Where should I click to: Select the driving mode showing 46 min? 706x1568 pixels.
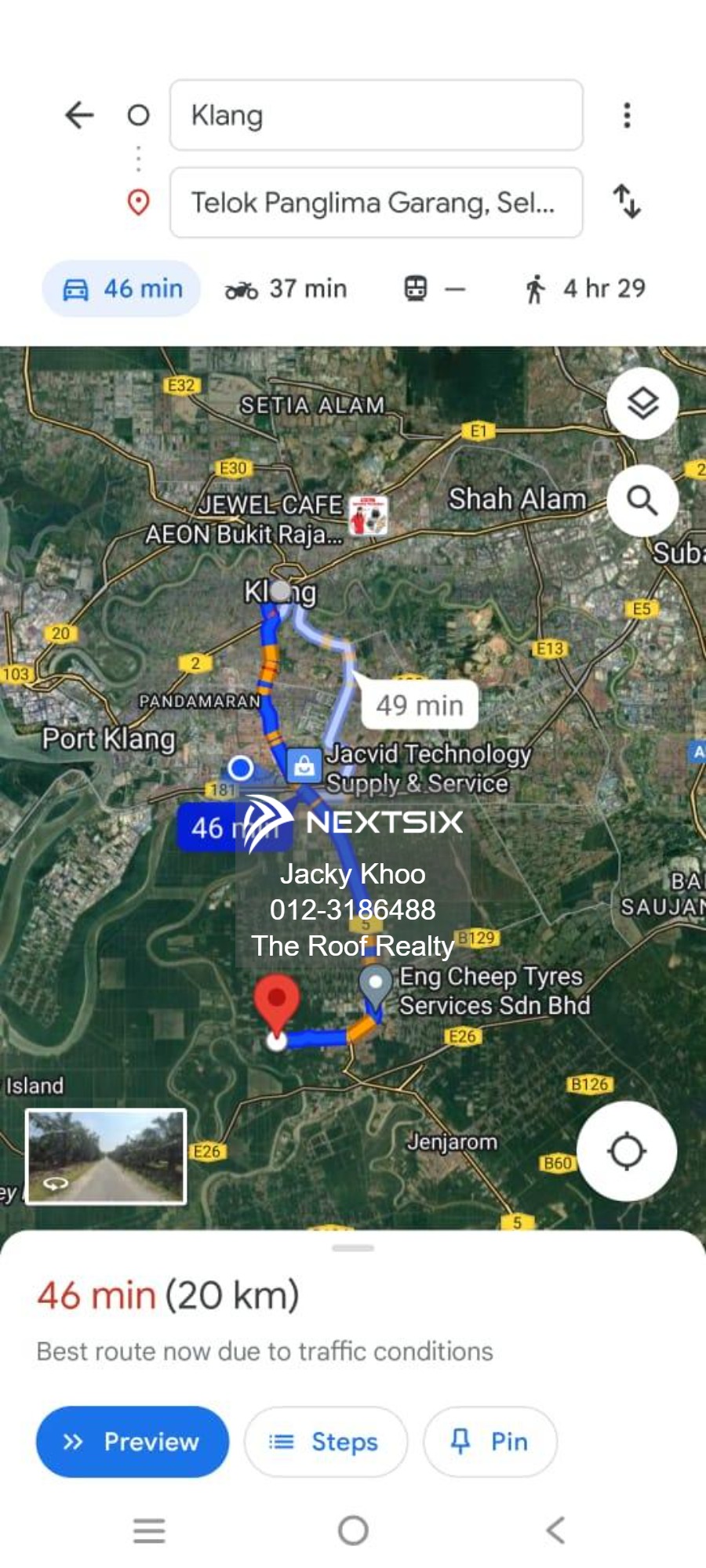tap(119, 288)
